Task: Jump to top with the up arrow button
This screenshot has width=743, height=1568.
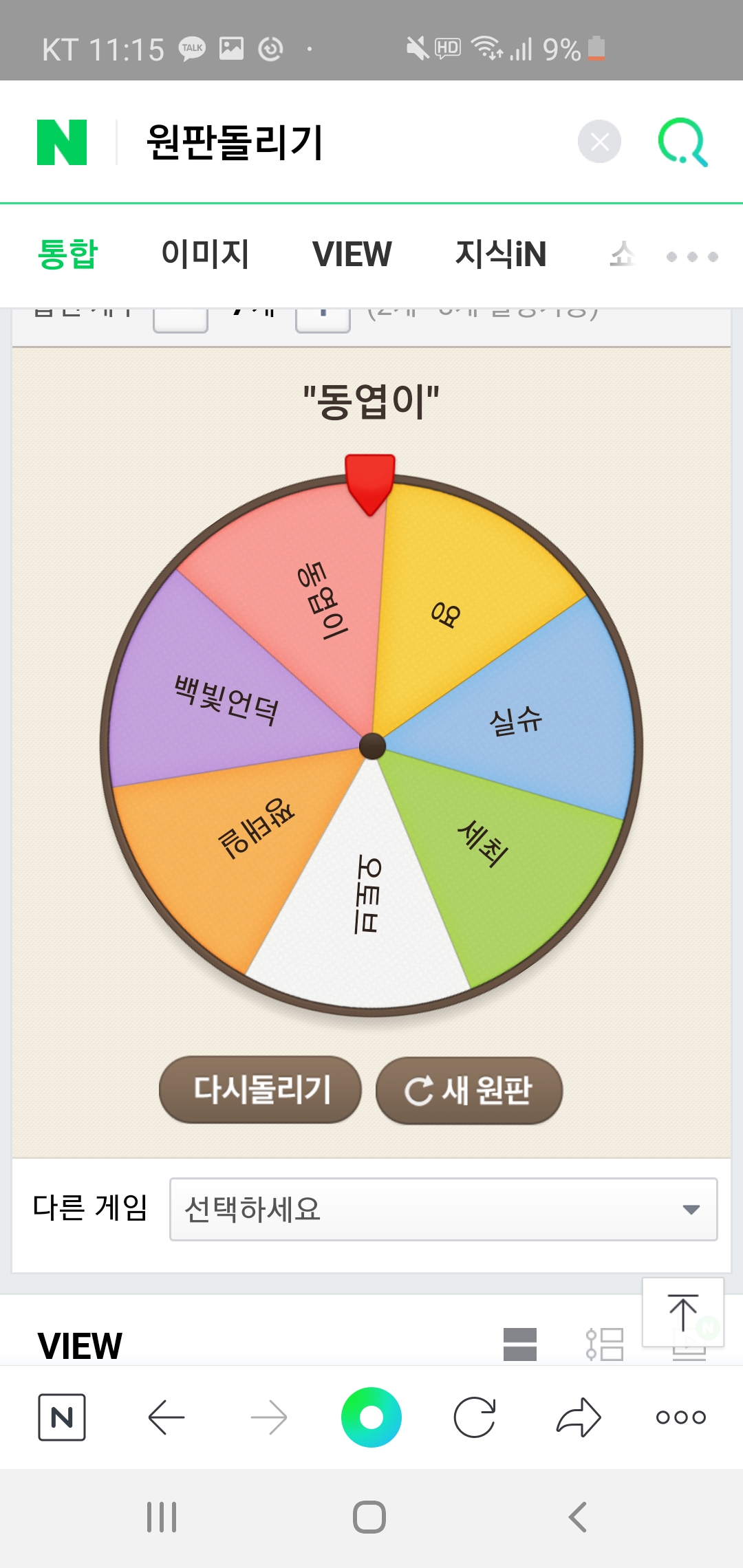Action: pos(682,1312)
